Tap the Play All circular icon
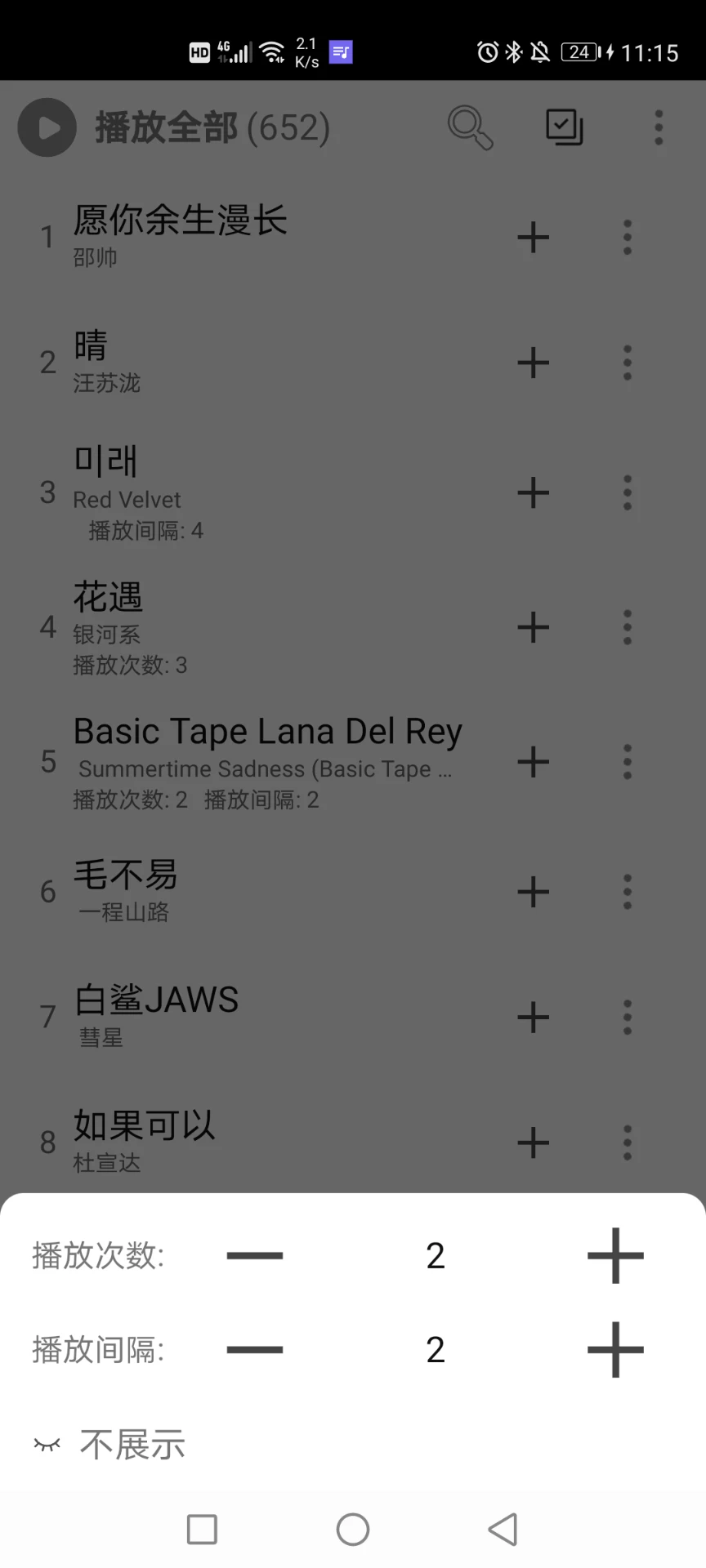 pyautogui.click(x=47, y=127)
